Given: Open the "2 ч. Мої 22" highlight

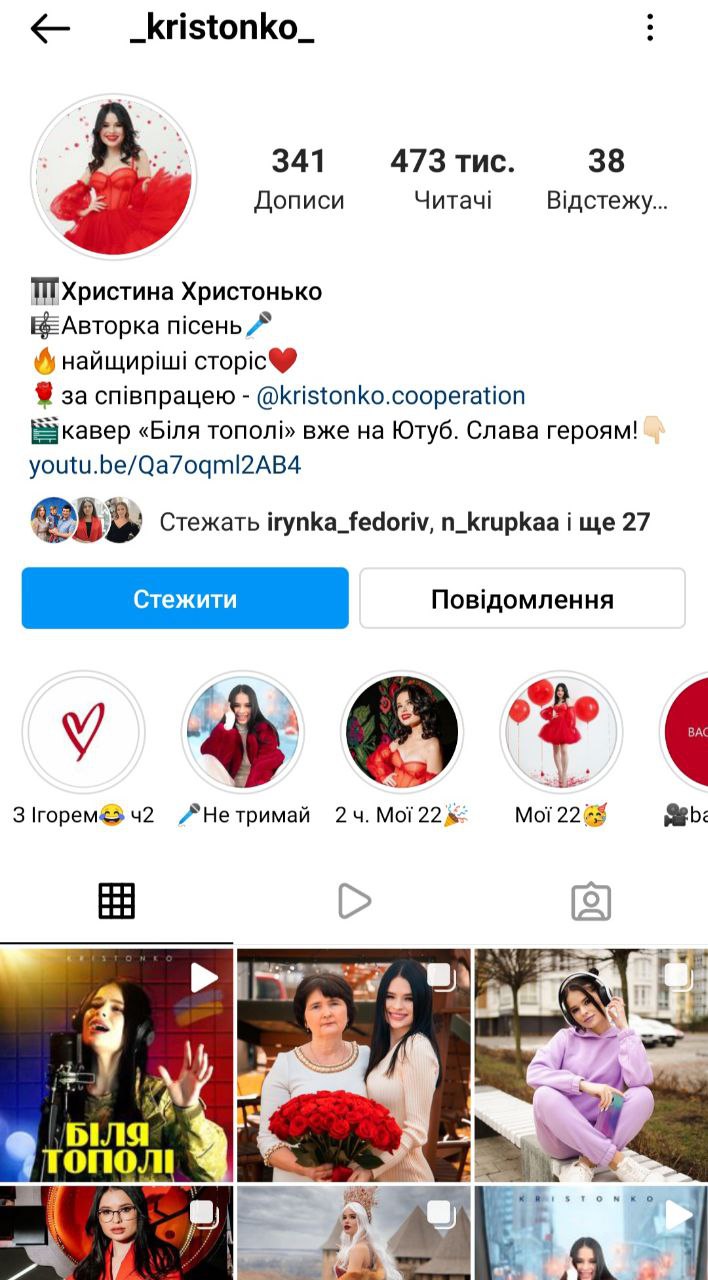Looking at the screenshot, I should point(402,733).
